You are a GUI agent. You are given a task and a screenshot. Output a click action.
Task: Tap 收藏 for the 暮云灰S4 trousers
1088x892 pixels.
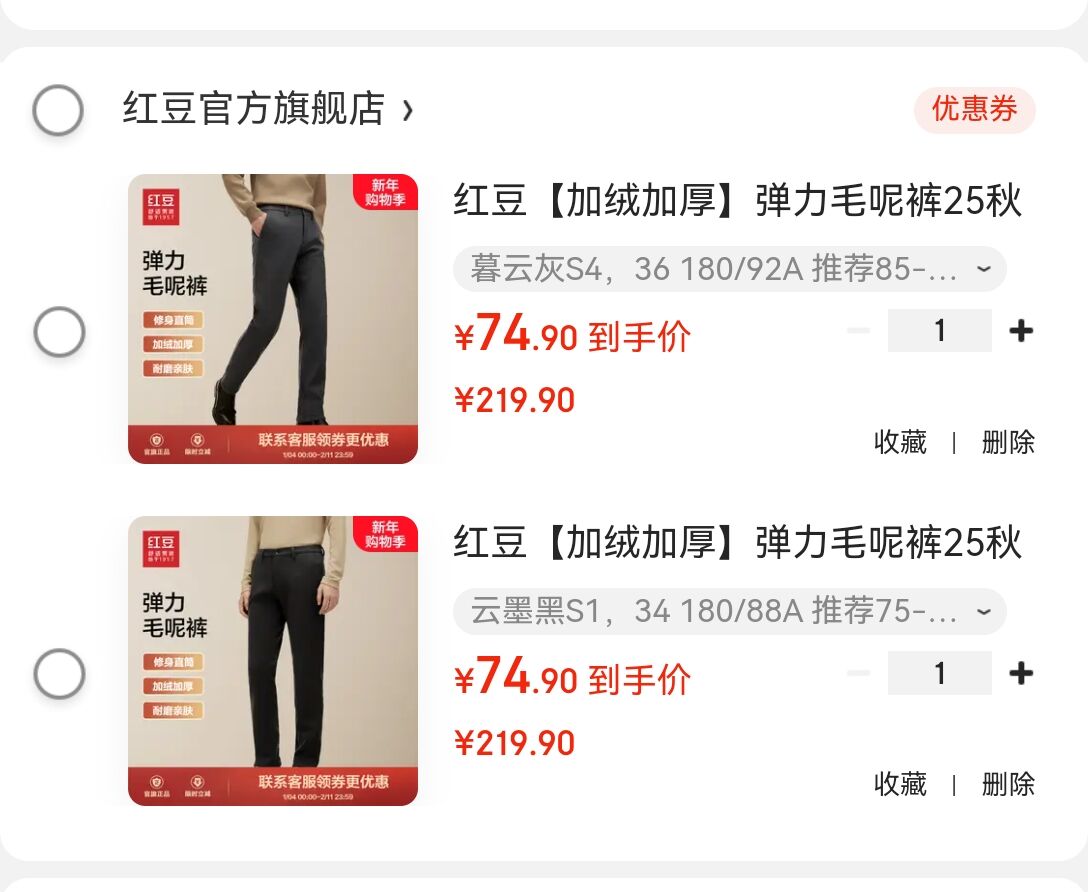click(x=900, y=442)
